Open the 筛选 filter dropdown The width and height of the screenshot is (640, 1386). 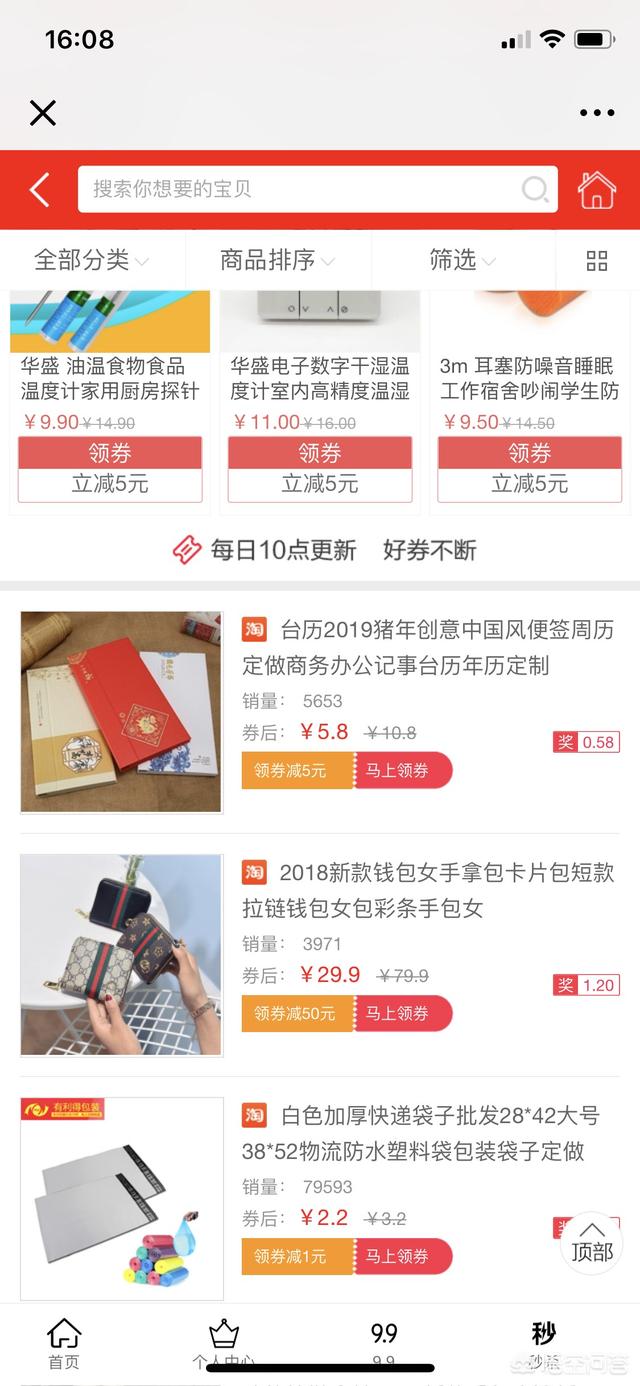(x=462, y=261)
